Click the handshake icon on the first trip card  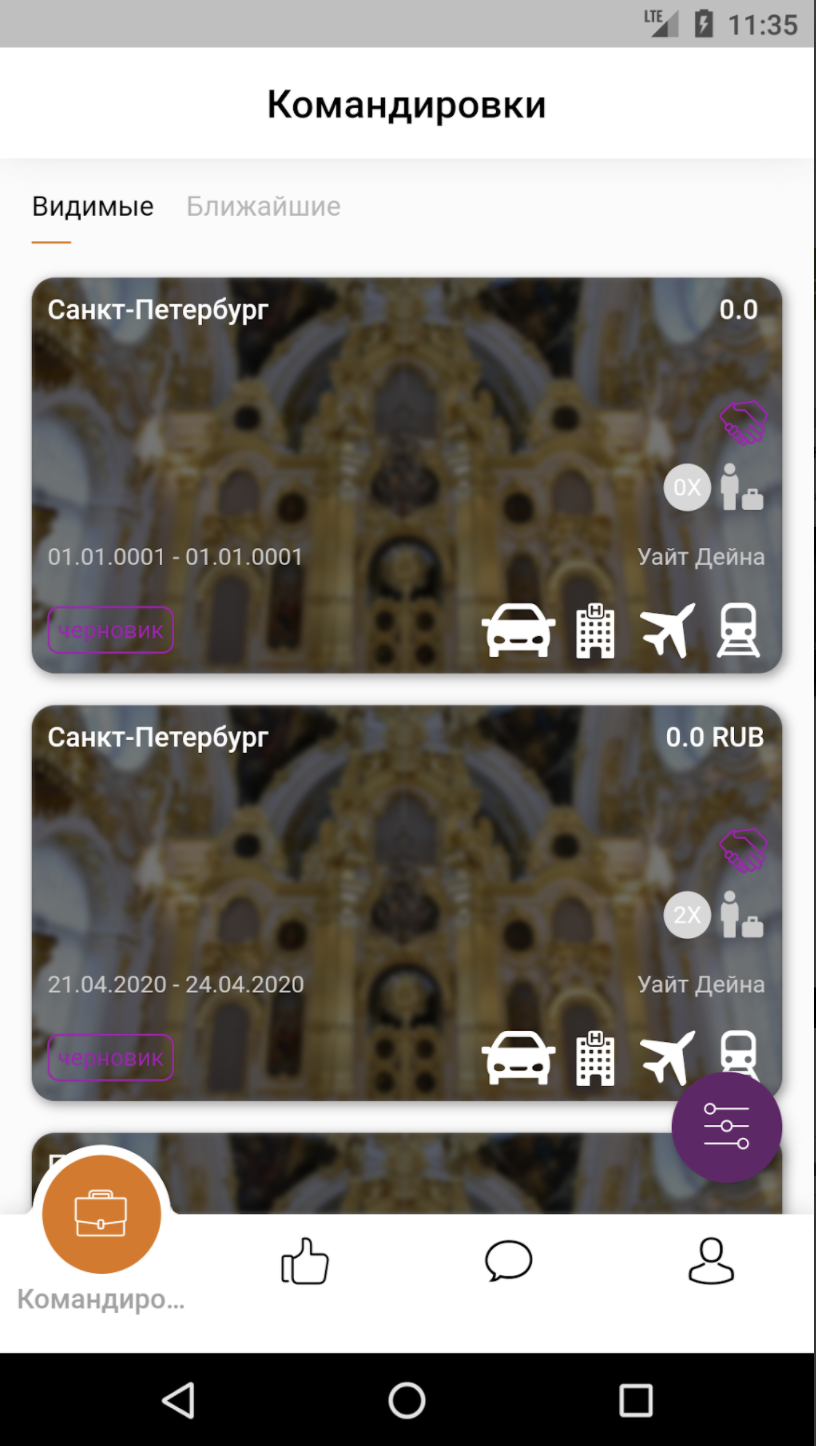tap(740, 423)
